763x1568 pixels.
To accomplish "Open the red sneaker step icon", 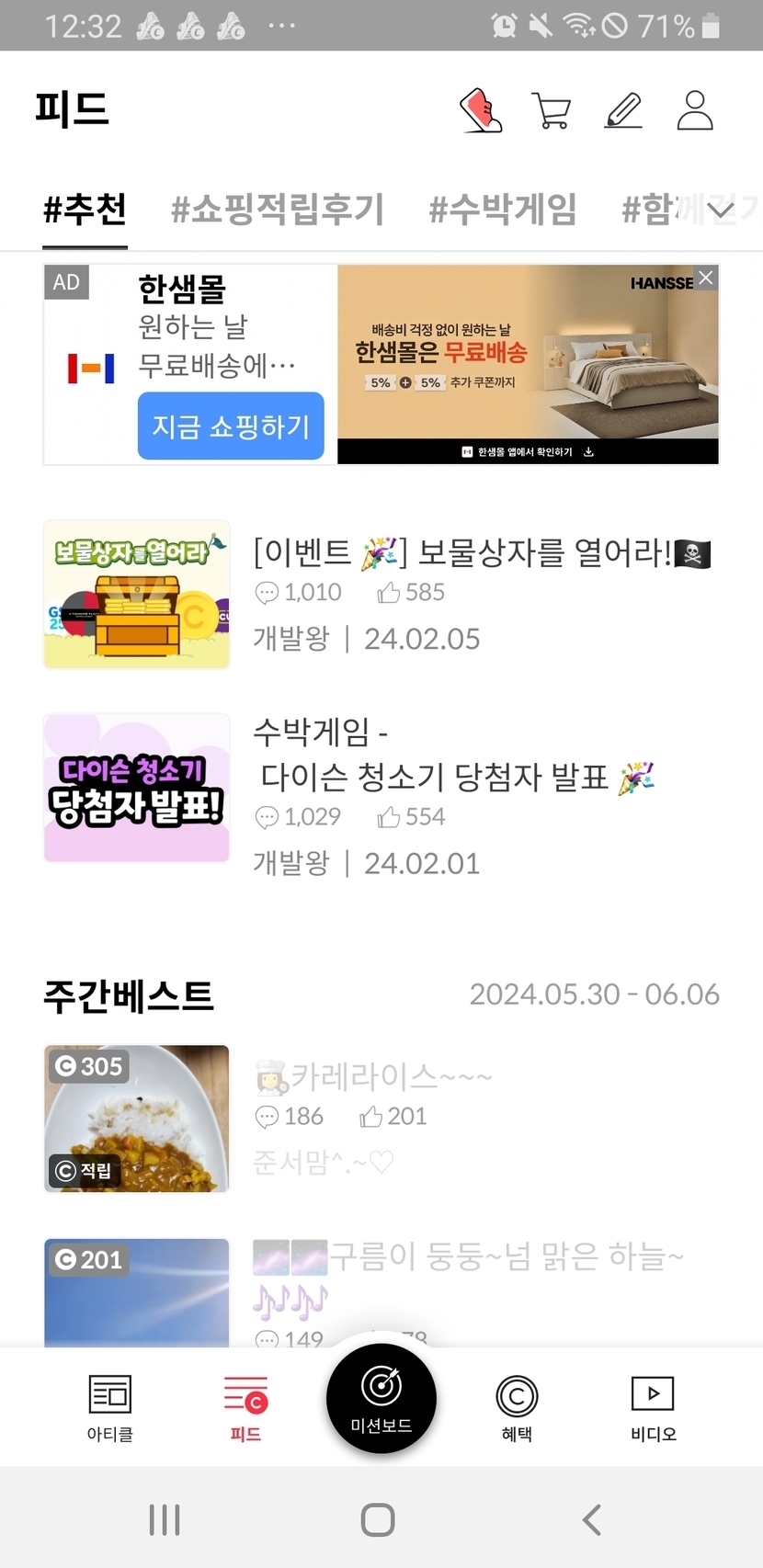I will click(481, 110).
